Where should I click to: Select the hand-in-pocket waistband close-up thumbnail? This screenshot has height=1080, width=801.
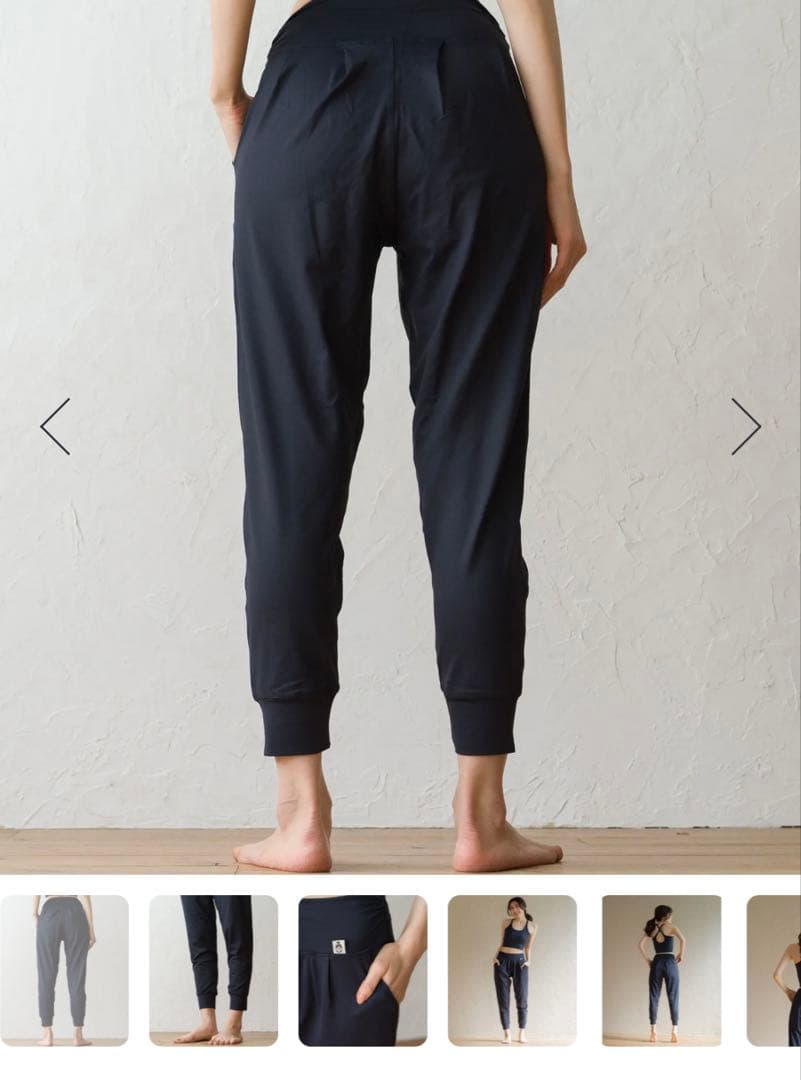362,970
